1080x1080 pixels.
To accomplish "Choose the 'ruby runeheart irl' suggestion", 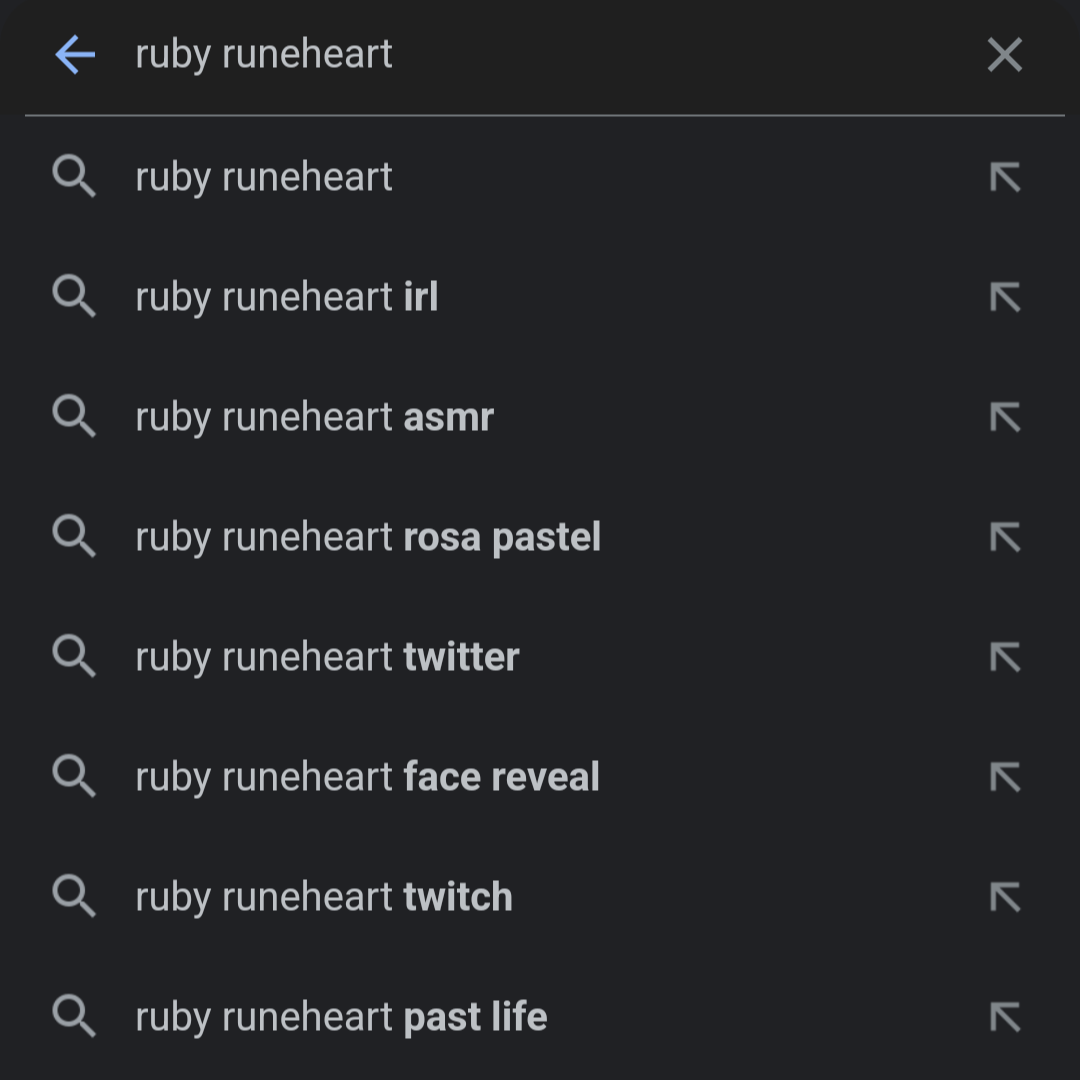I will click(x=287, y=297).
